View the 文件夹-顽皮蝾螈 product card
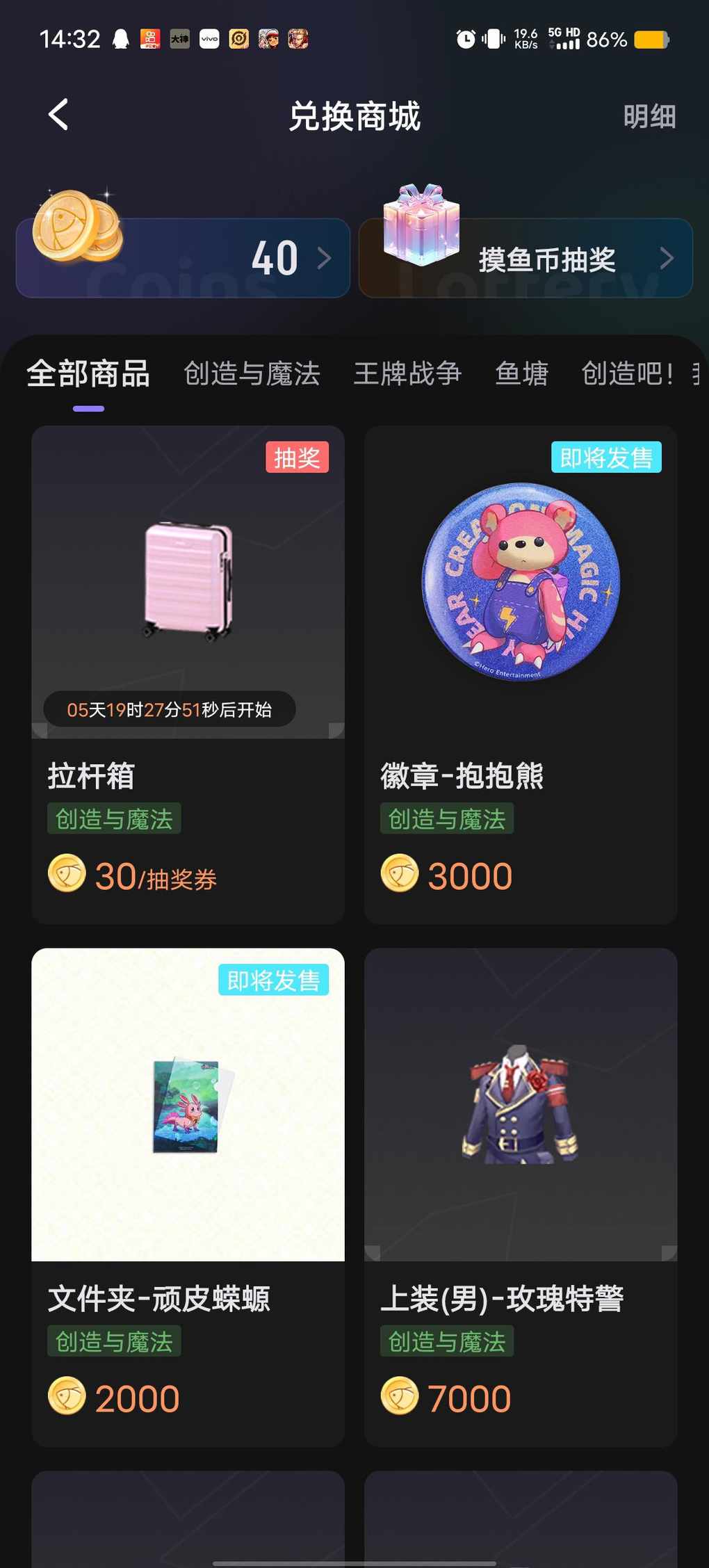The image size is (709, 1568). (188, 1196)
